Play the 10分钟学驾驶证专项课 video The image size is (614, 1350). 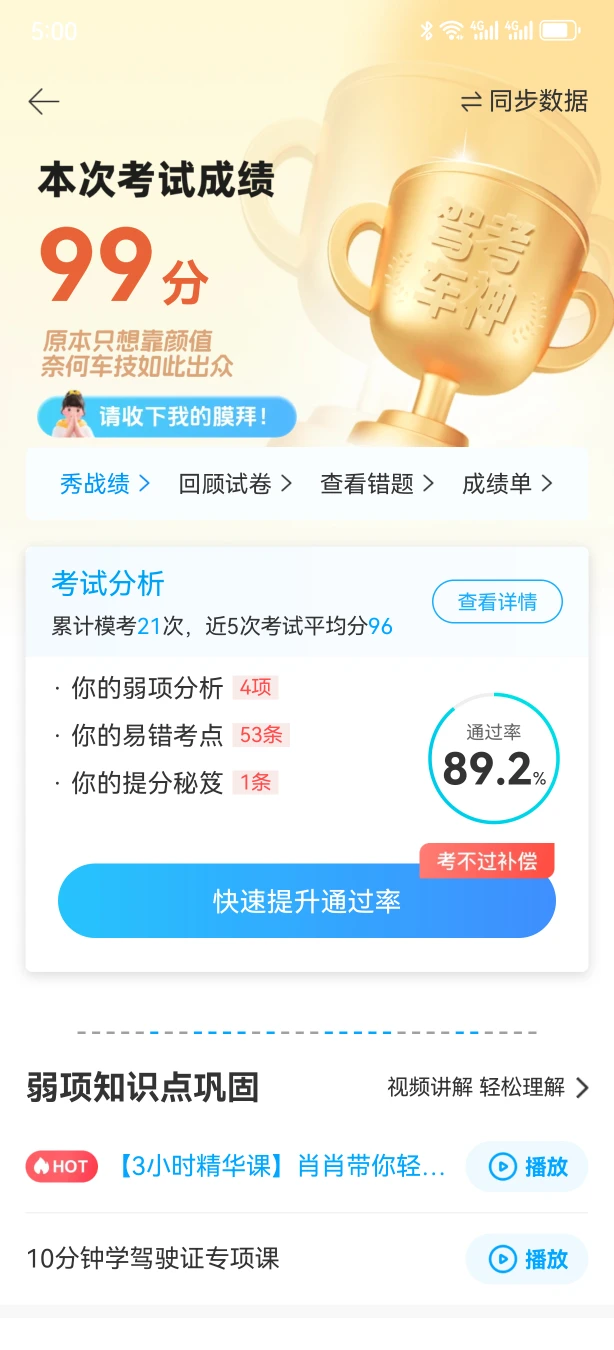527,1258
